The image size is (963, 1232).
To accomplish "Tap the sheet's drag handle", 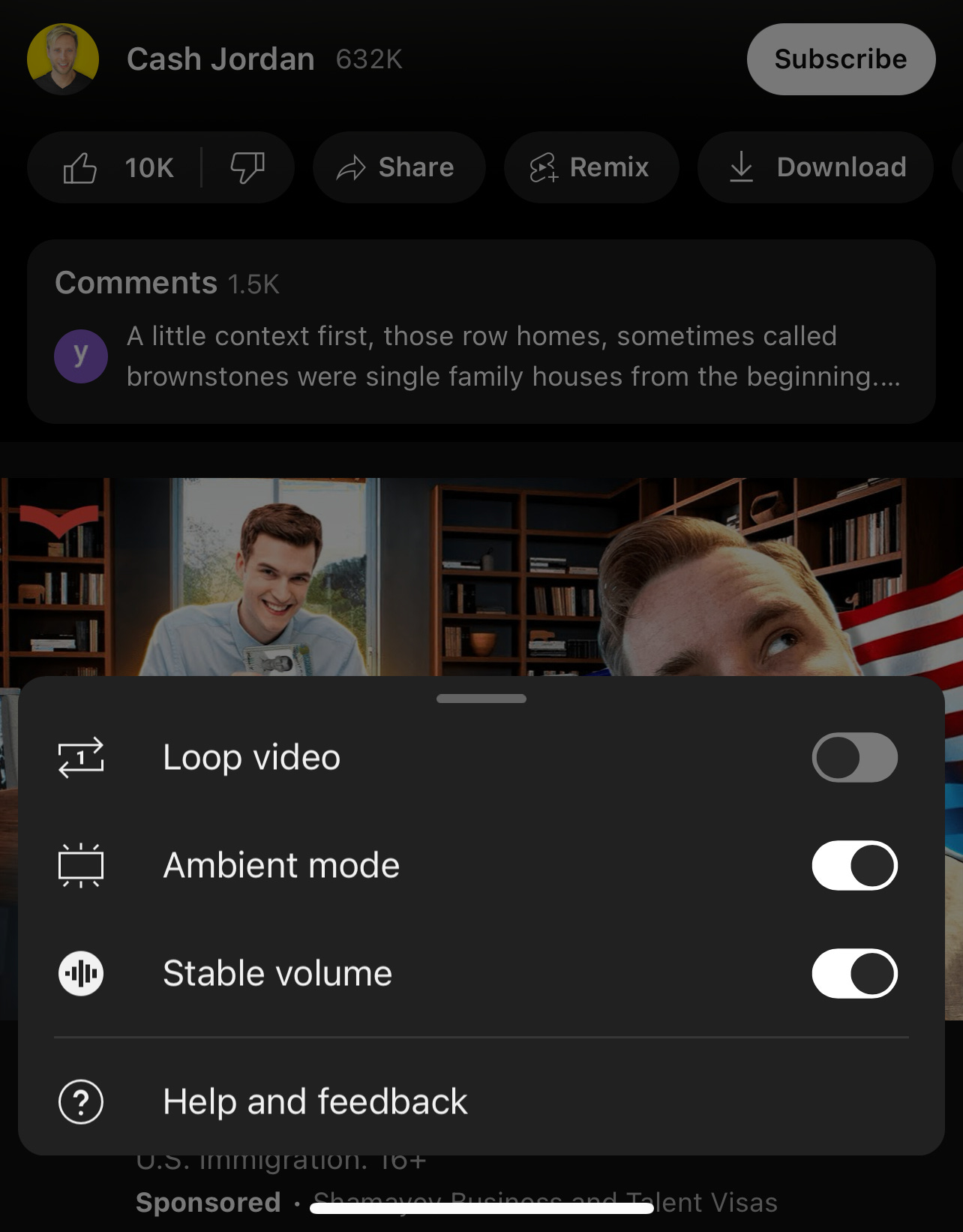I will point(481,699).
